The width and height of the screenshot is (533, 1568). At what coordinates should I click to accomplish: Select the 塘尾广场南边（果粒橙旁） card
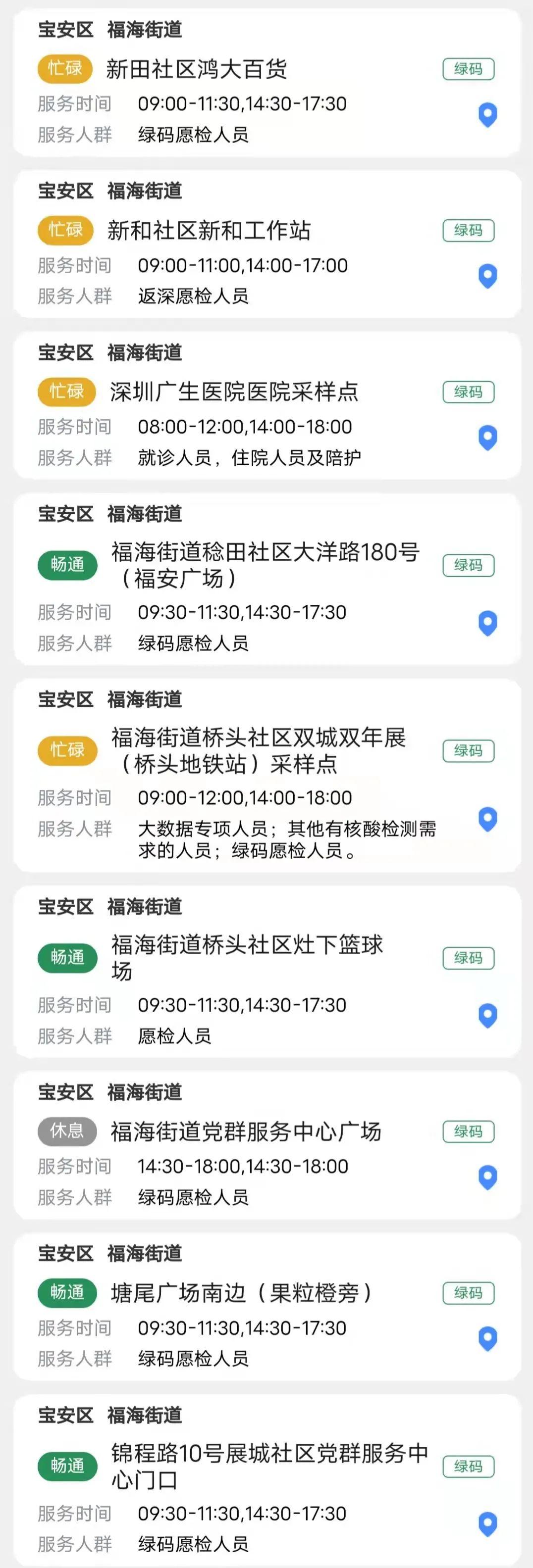pyautogui.click(x=241, y=1293)
